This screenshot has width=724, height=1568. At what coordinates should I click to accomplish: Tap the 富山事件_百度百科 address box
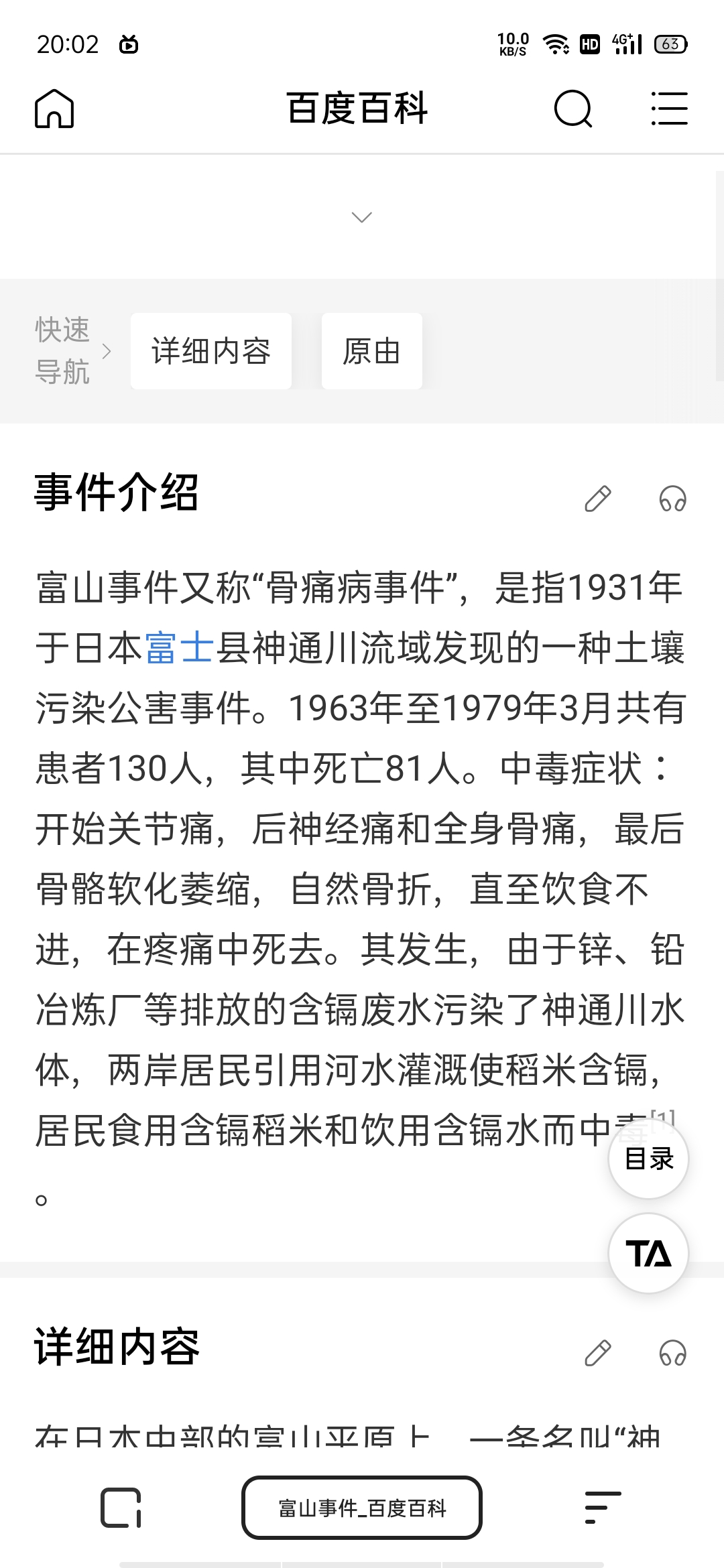[x=362, y=1508]
